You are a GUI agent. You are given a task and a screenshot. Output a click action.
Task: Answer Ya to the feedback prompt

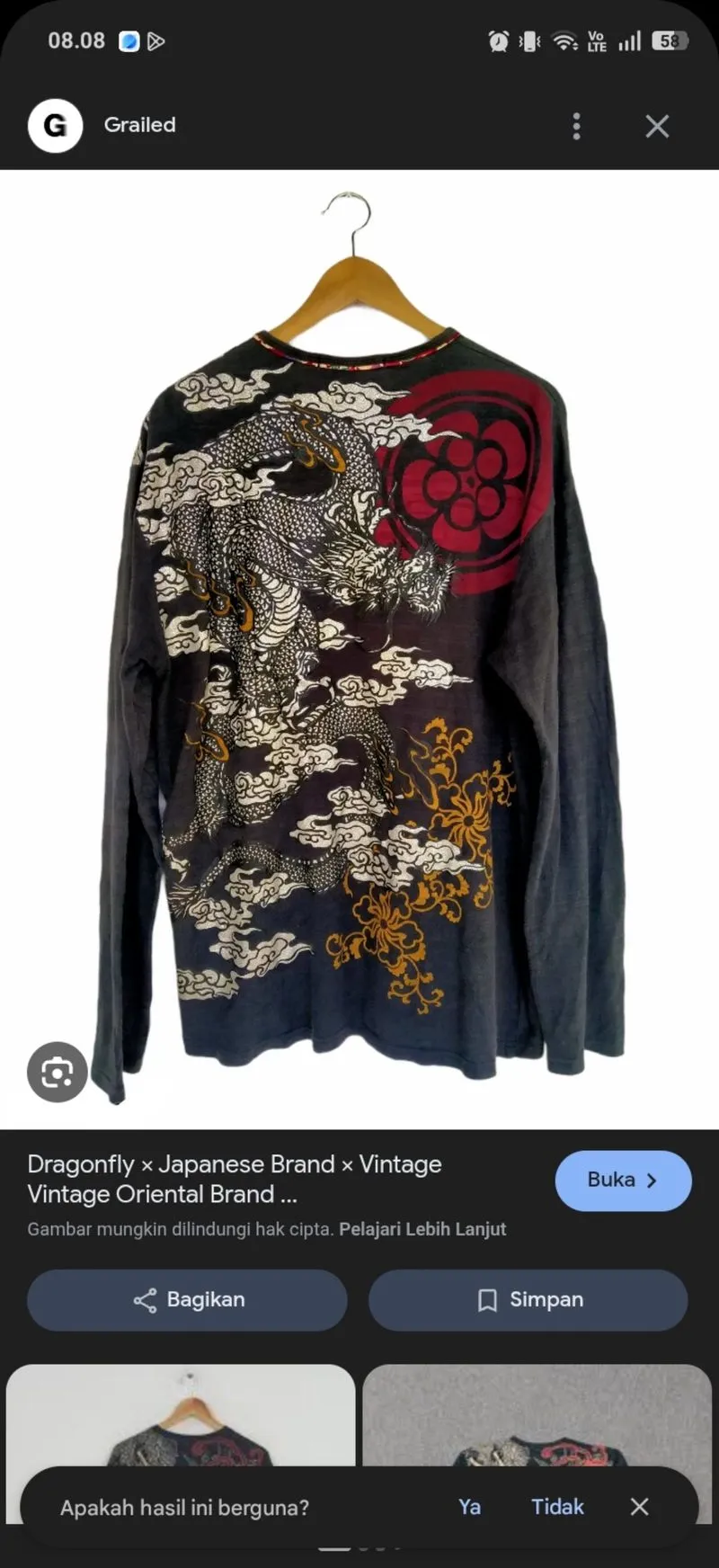469,1507
